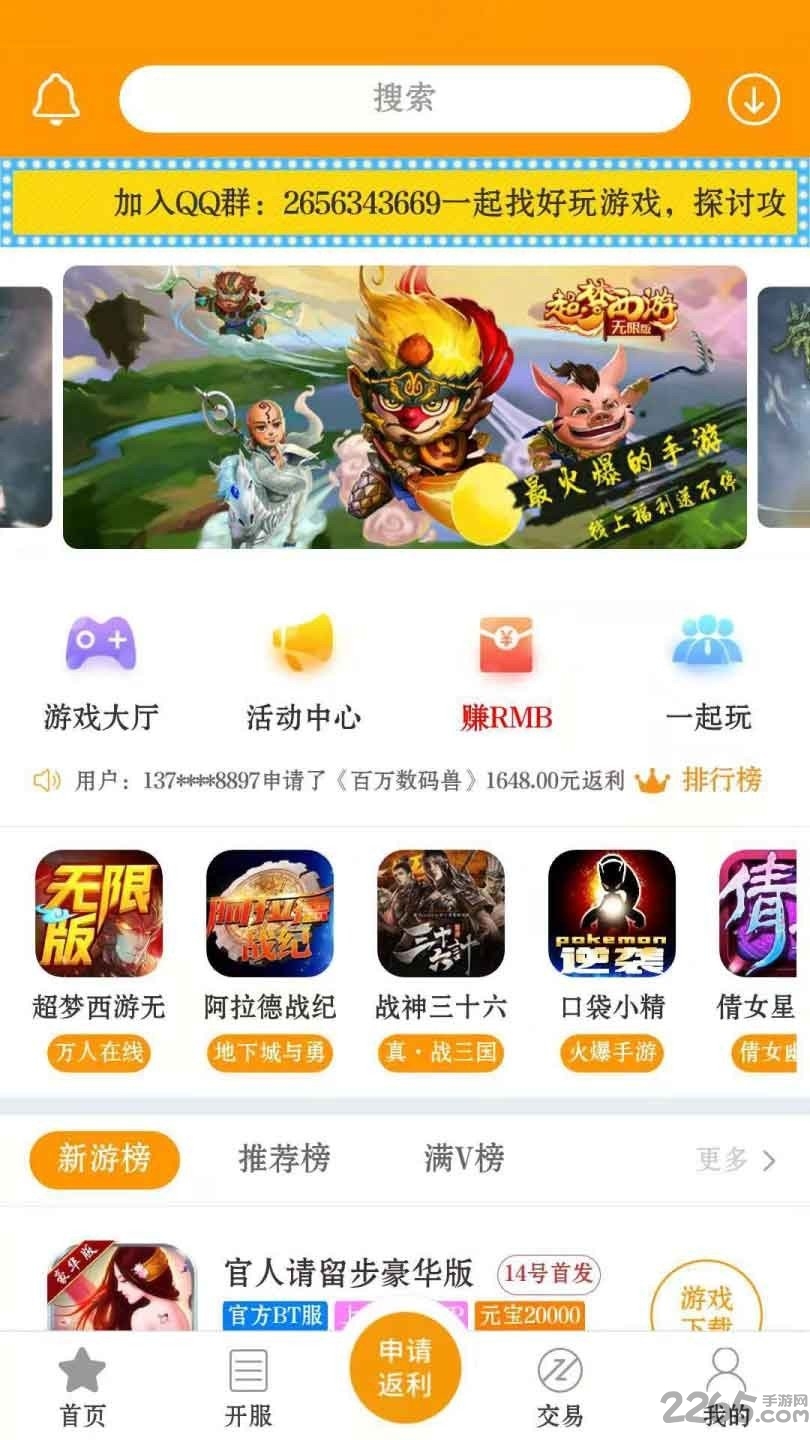Viewport: 810px width, 1440px height.
Task: Open the notification bell icon
Action: click(55, 97)
